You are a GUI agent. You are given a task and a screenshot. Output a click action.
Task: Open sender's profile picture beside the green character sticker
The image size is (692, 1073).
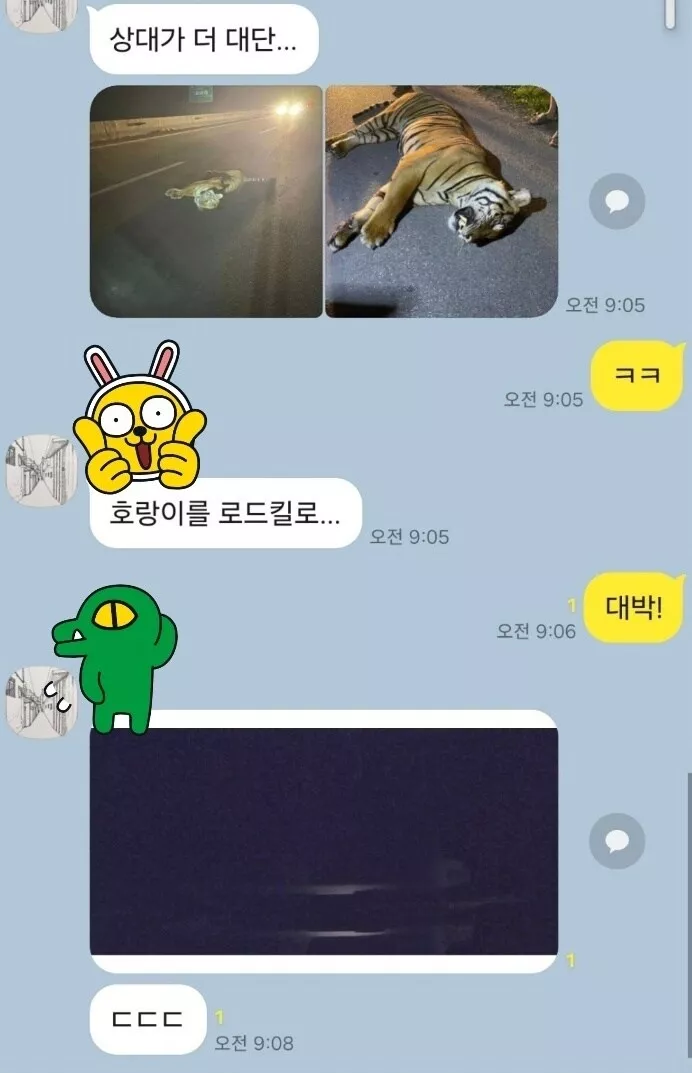(40, 702)
